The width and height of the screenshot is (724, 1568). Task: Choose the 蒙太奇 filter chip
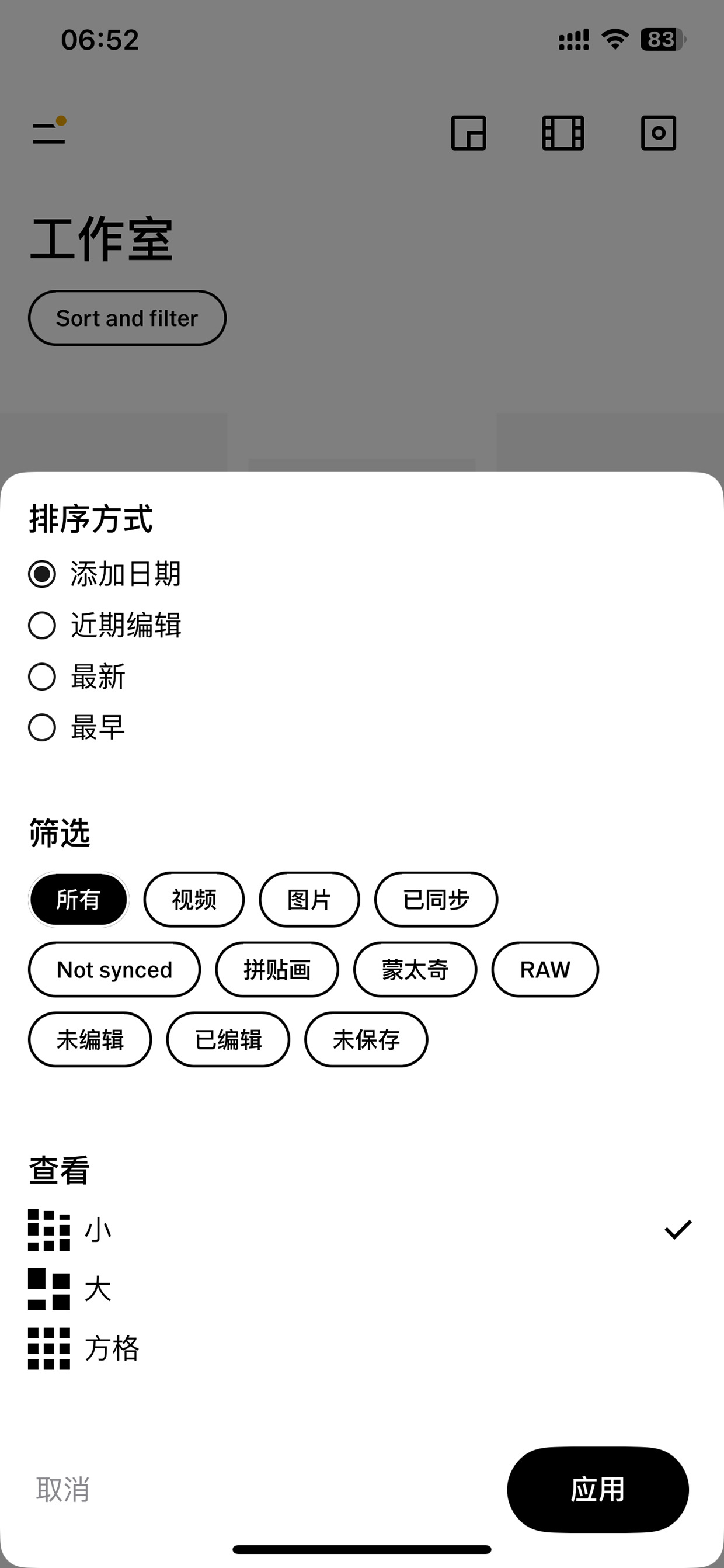pos(415,970)
